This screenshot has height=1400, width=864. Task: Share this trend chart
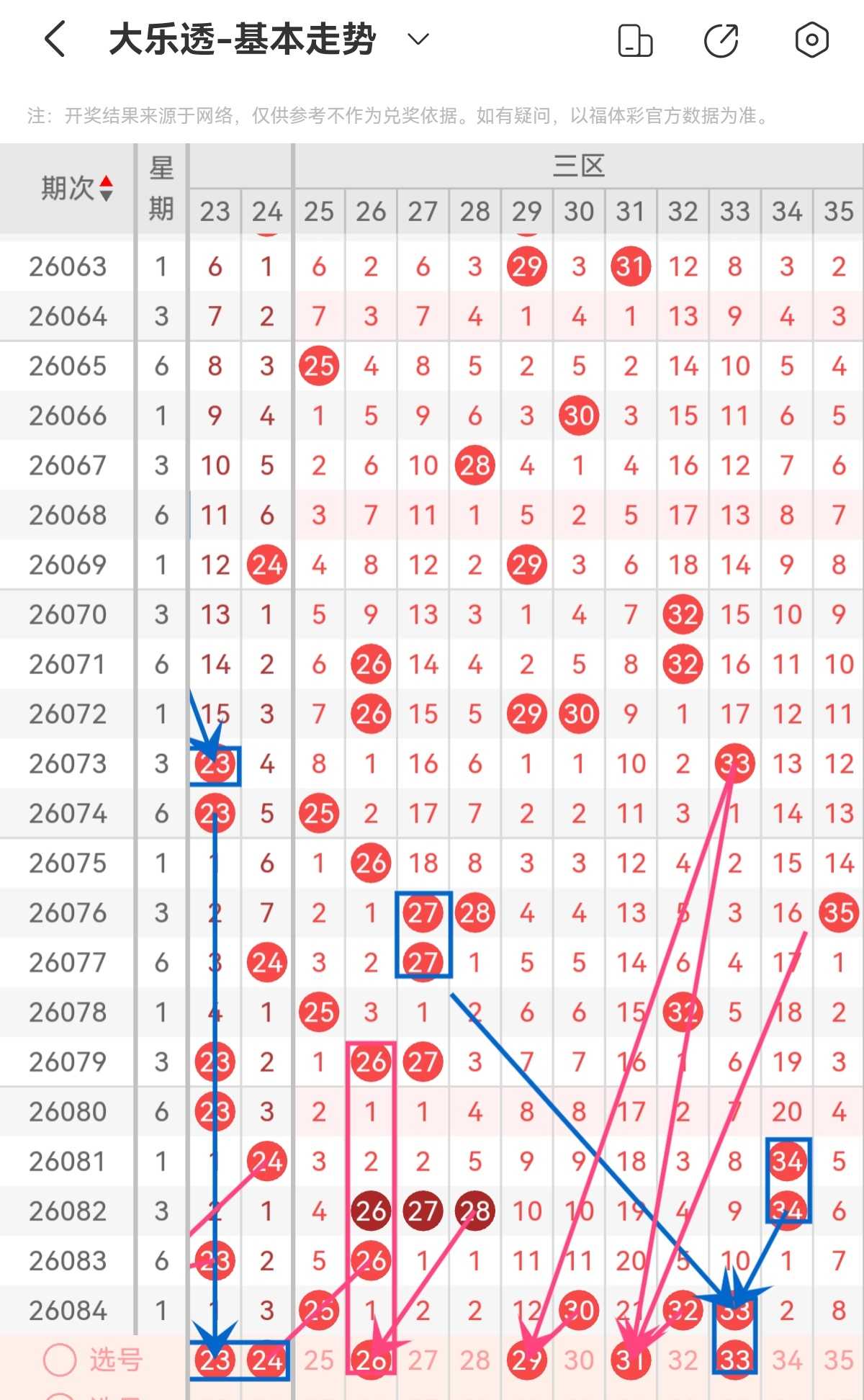pyautogui.click(x=721, y=40)
